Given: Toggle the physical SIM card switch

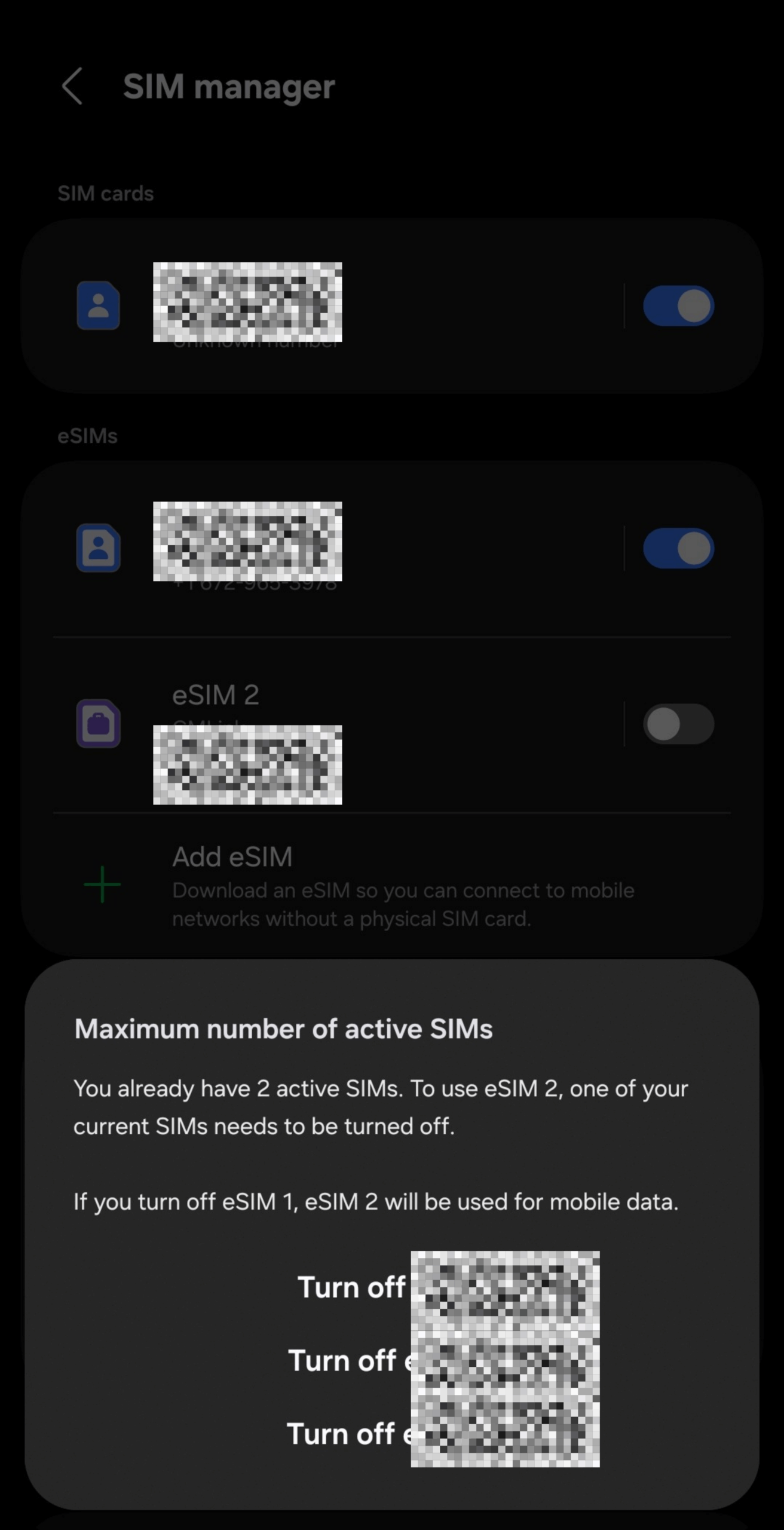Looking at the screenshot, I should (x=678, y=306).
